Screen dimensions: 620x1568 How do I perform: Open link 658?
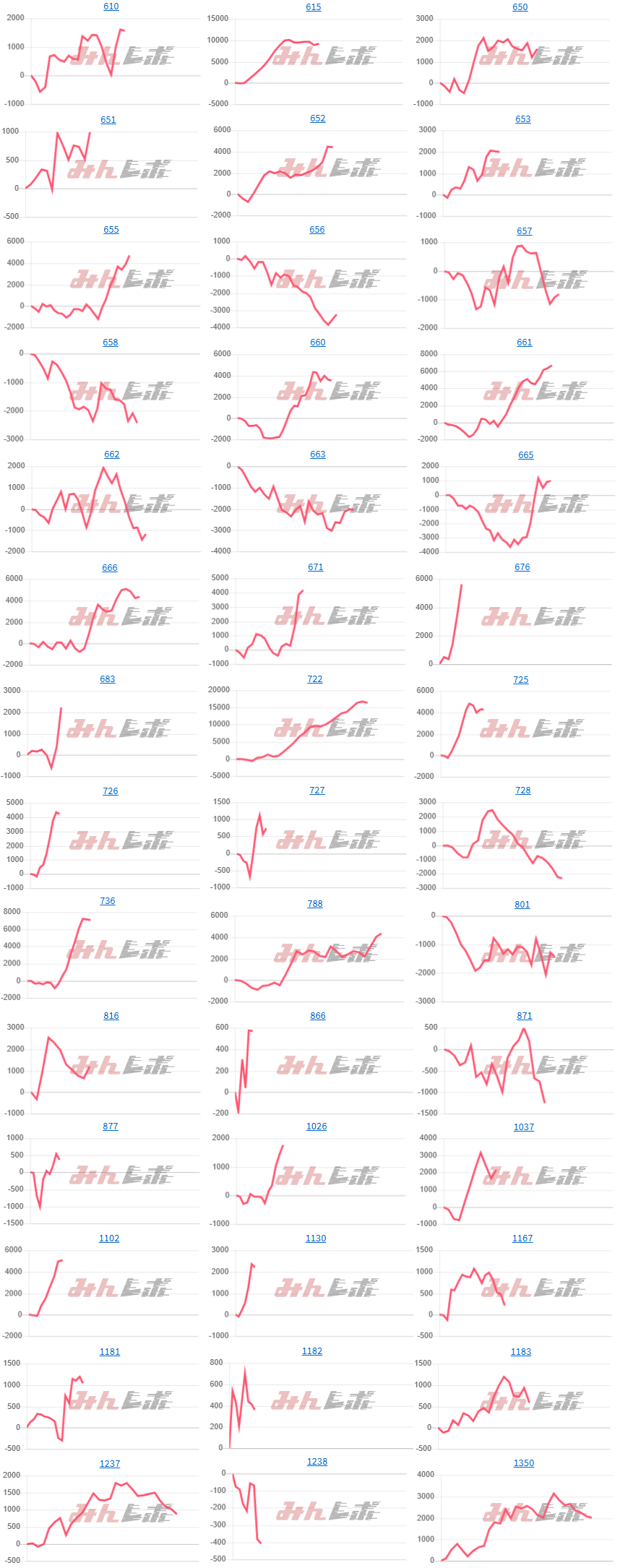click(x=111, y=343)
